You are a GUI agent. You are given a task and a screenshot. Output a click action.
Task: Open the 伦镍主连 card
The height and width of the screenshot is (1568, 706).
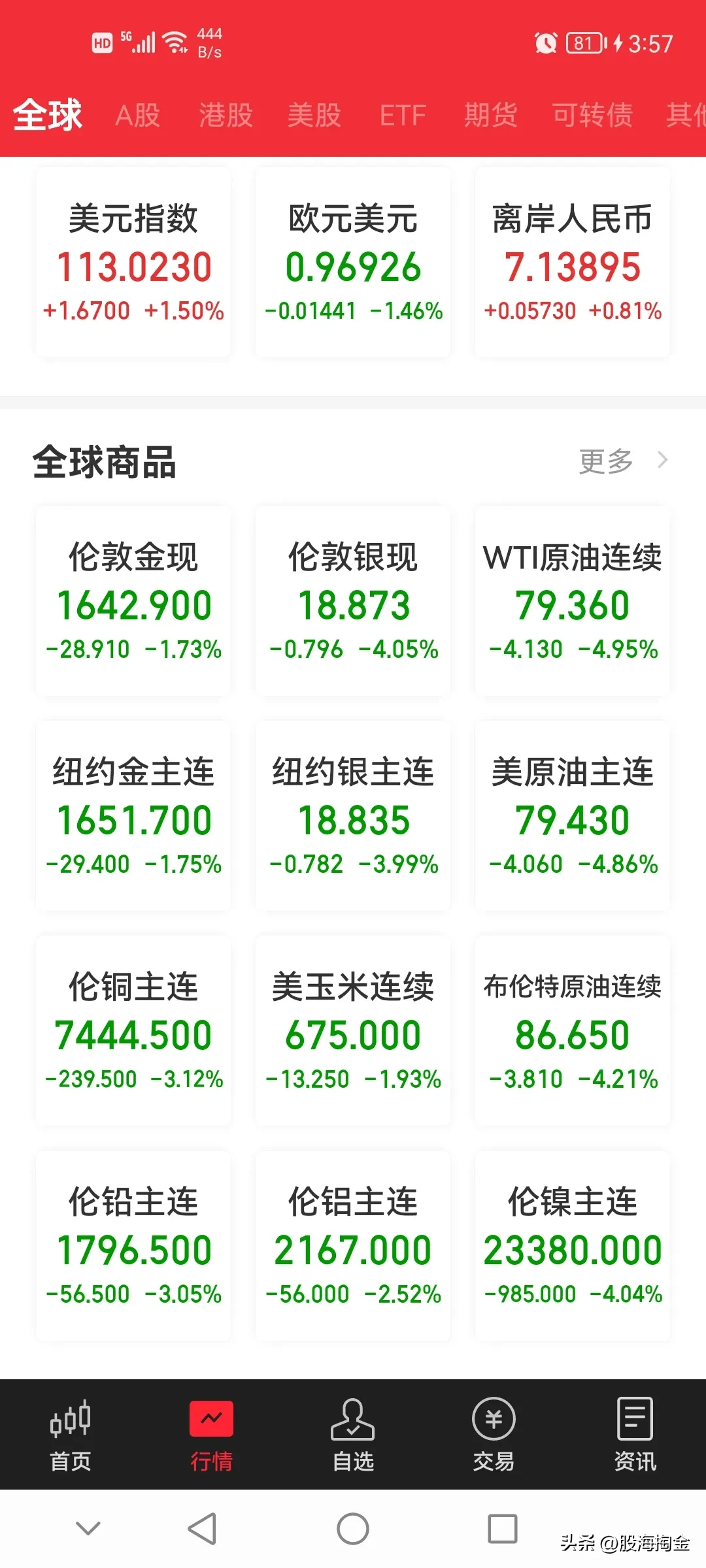573,1246
